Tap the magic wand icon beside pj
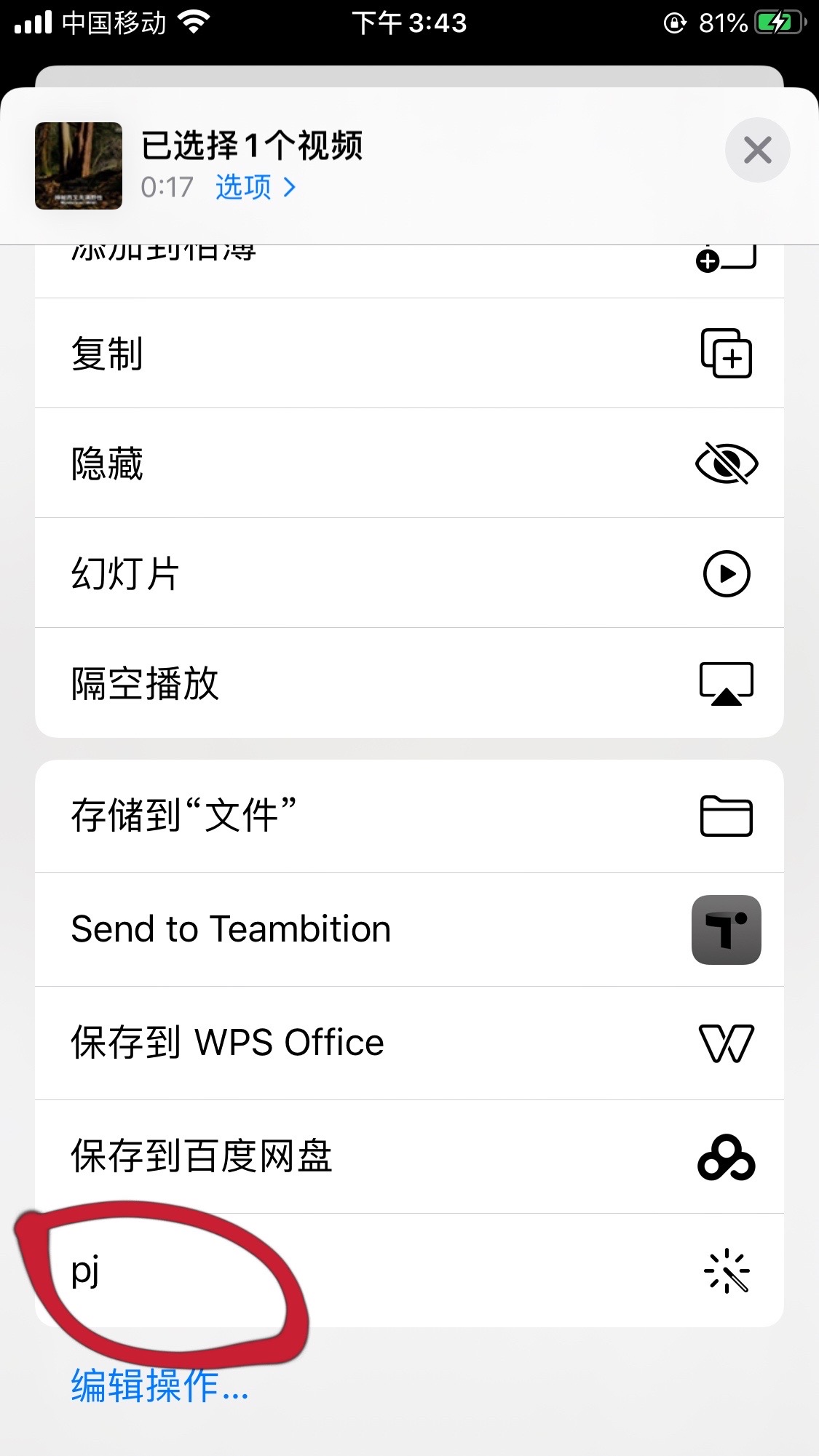 (x=725, y=1270)
